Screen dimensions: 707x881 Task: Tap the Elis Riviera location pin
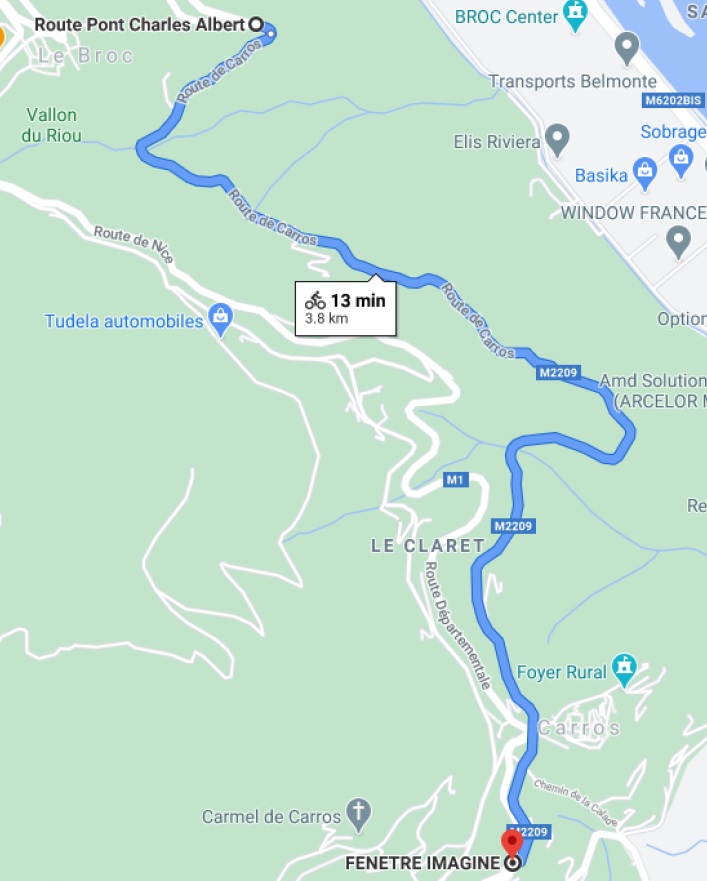[x=558, y=139]
